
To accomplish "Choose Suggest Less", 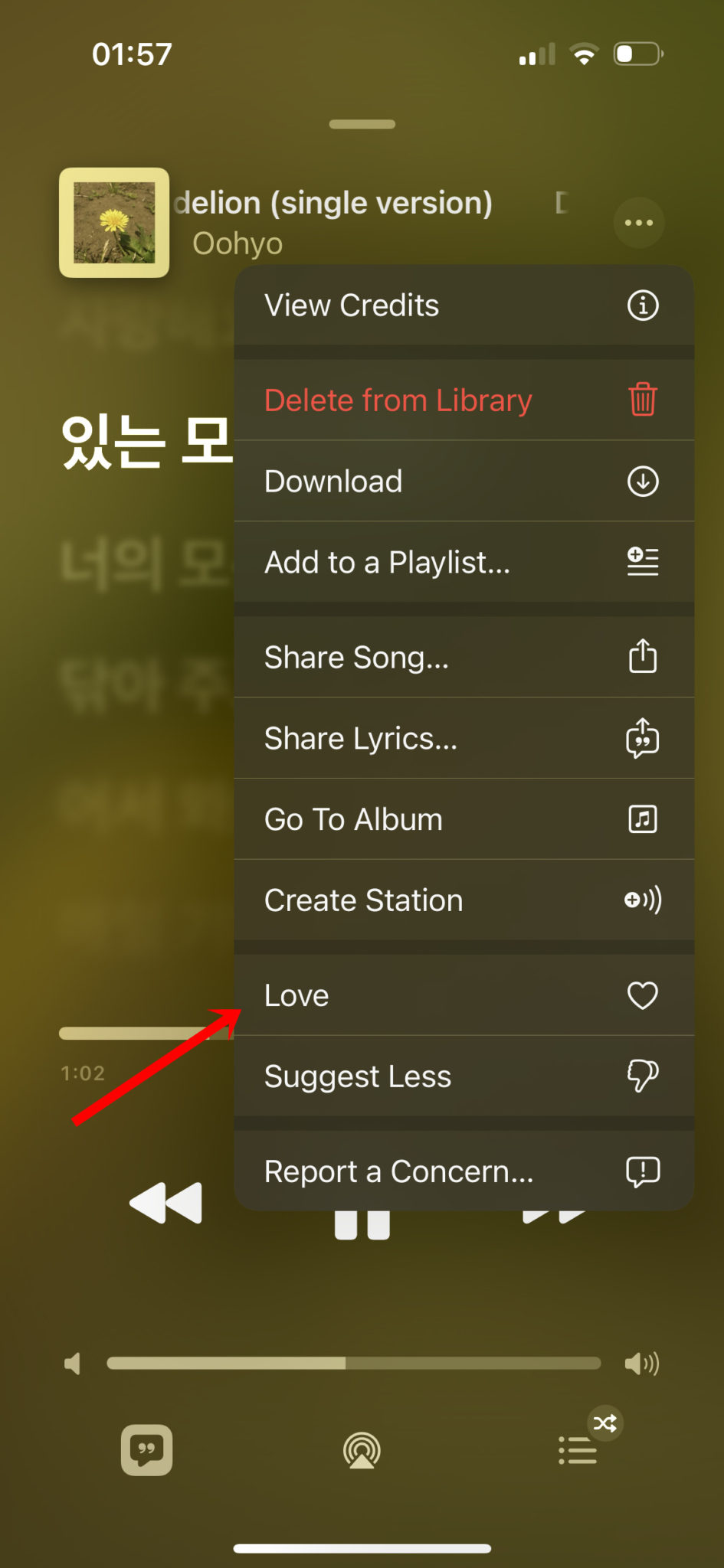I will [x=464, y=1076].
